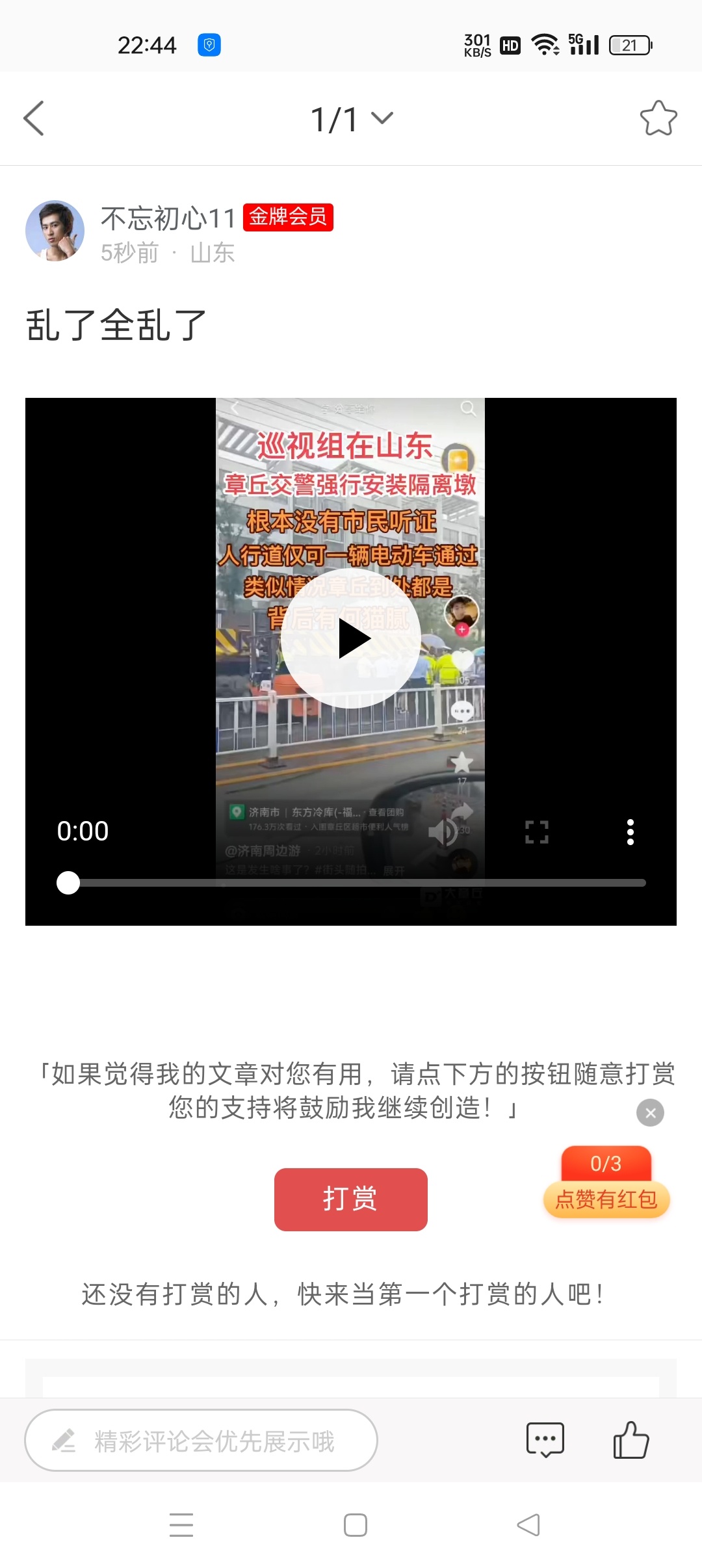This screenshot has height=1568, width=702.
Task: Tap the video progress bar
Action: tap(357, 883)
